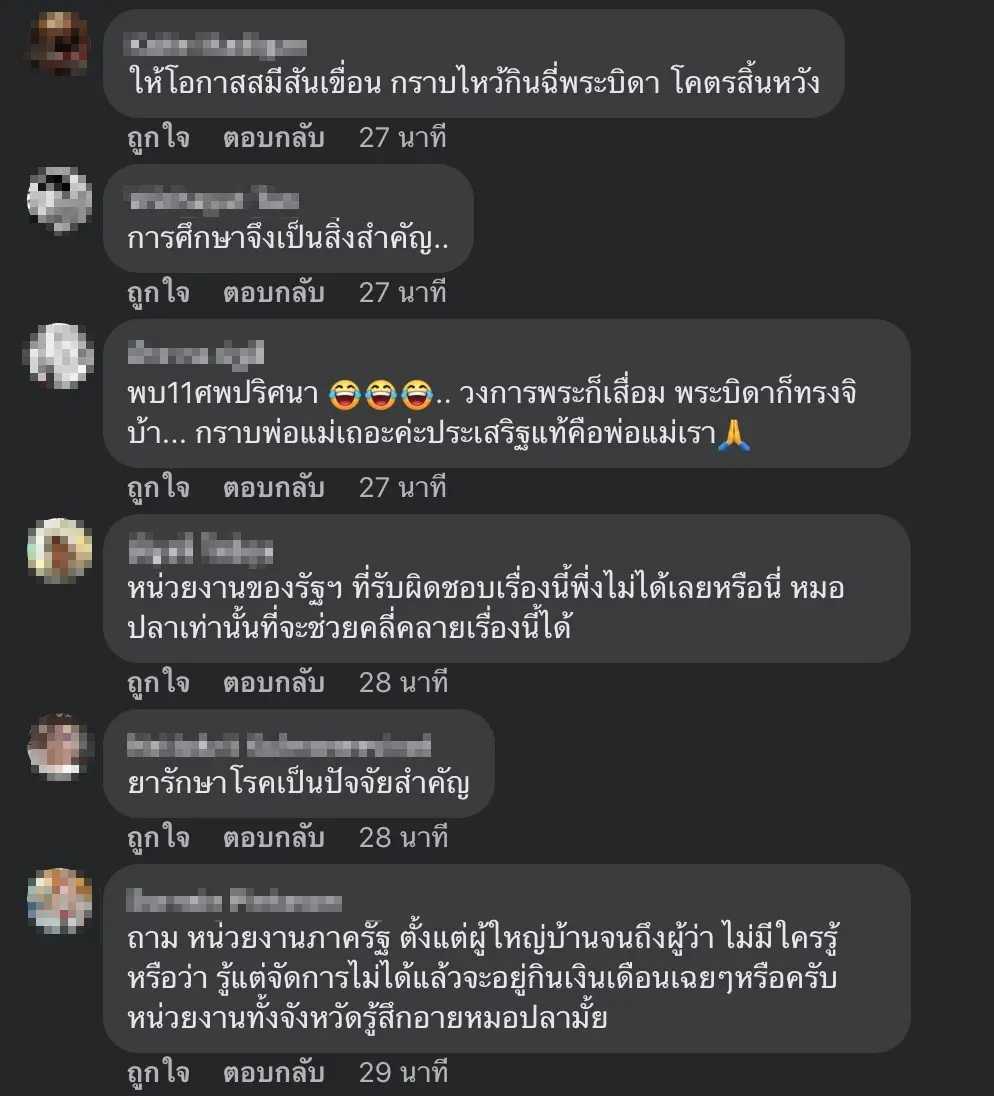Image resolution: width=994 pixels, height=1096 pixels.
Task: Like the comment 'การศึกษาจึงเป็นสิ่งสำคัญ..'
Action: click(157, 293)
